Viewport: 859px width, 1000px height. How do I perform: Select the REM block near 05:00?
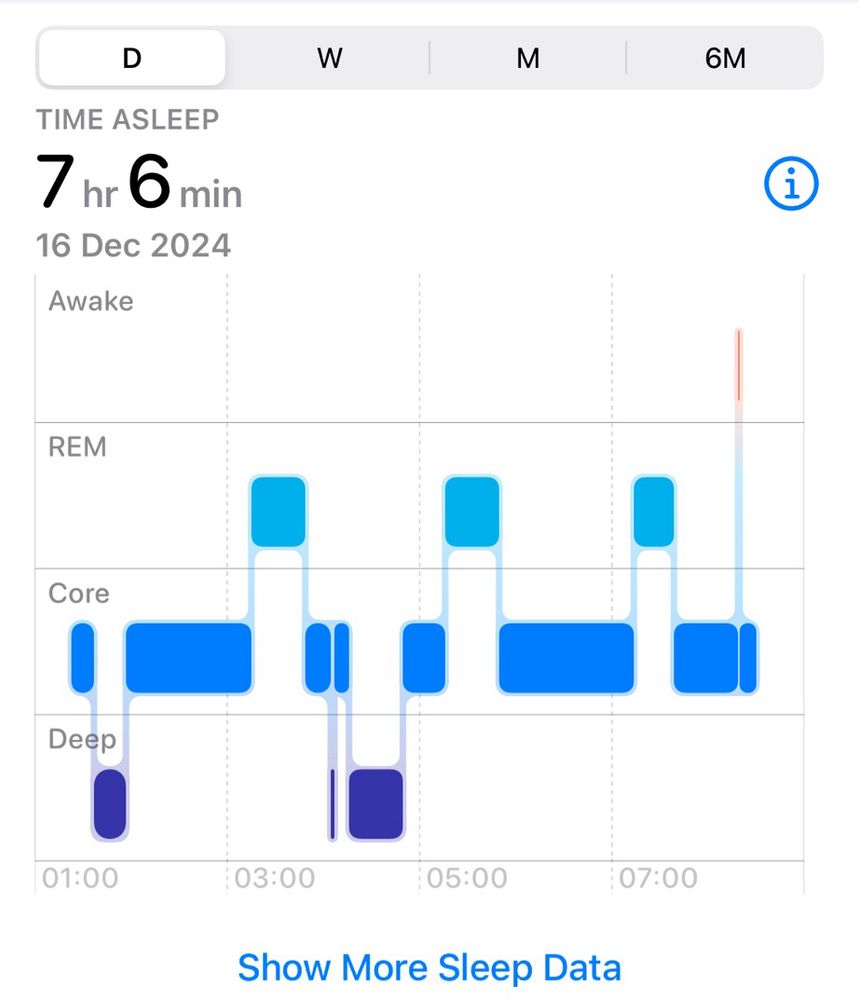(x=473, y=512)
